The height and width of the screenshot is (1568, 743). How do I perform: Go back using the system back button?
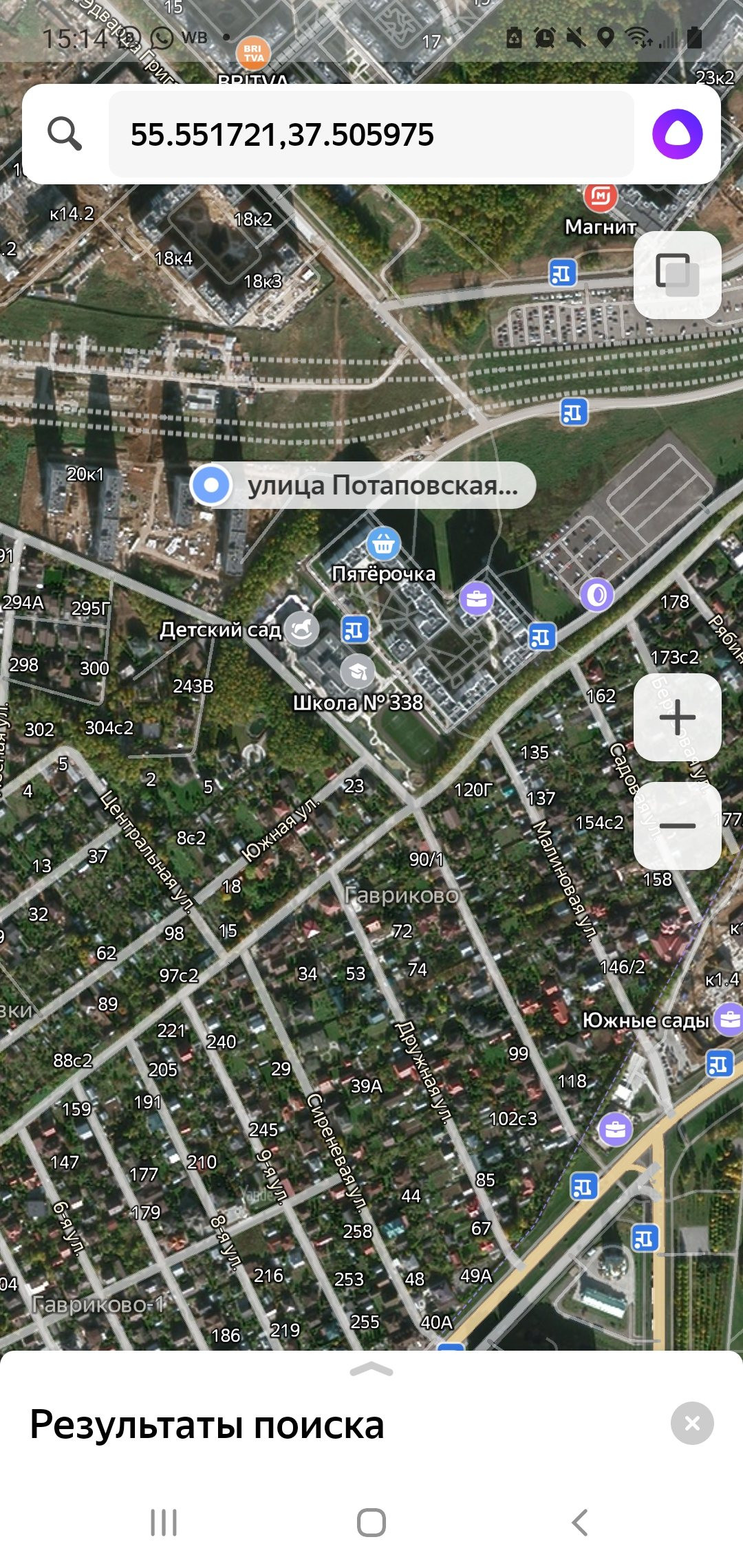tap(580, 1523)
